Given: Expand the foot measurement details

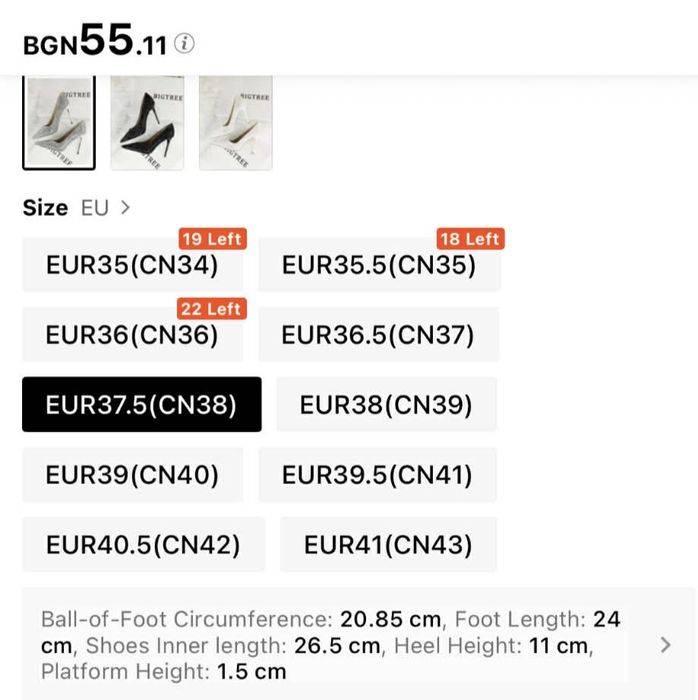Looking at the screenshot, I should point(666,645).
